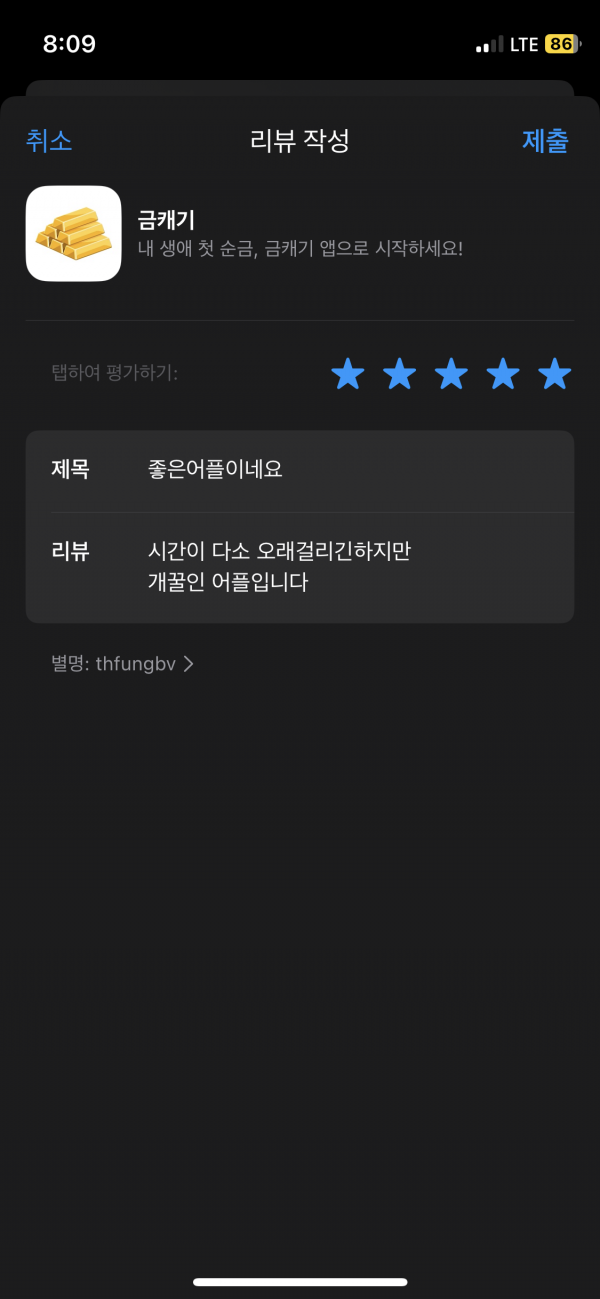Submit the review with 제출

pyautogui.click(x=545, y=141)
